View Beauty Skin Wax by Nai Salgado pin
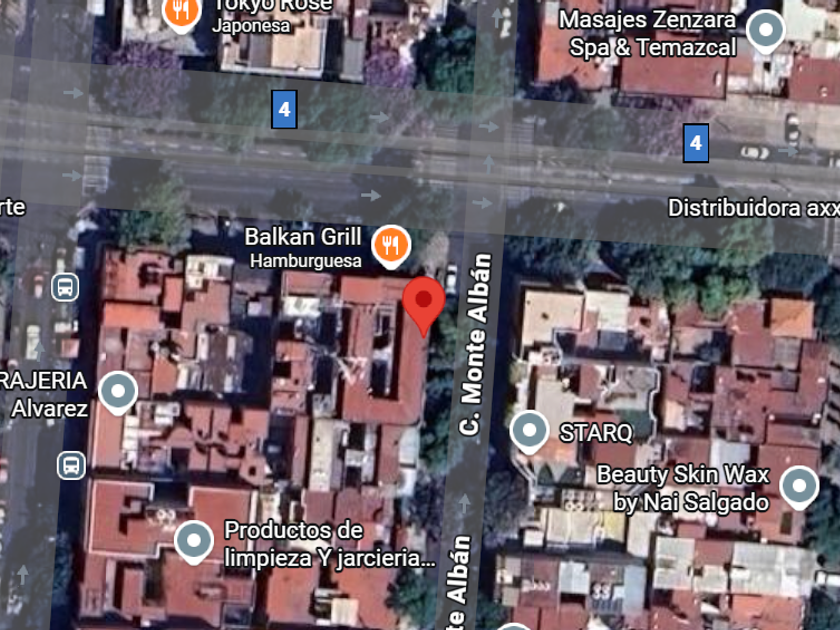Viewport: 840px width, 630px height. point(799,488)
